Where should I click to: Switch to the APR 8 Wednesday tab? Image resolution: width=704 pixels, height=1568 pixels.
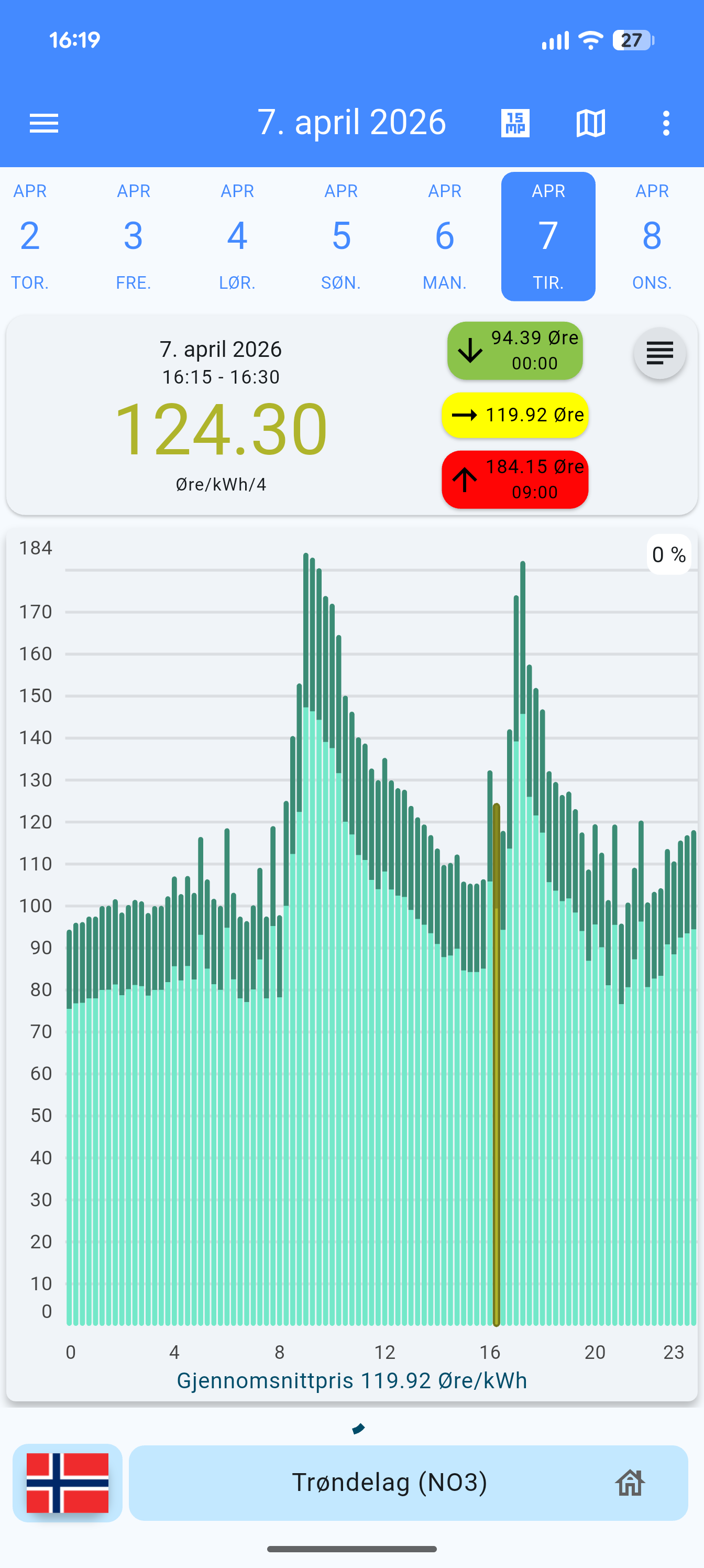651,236
